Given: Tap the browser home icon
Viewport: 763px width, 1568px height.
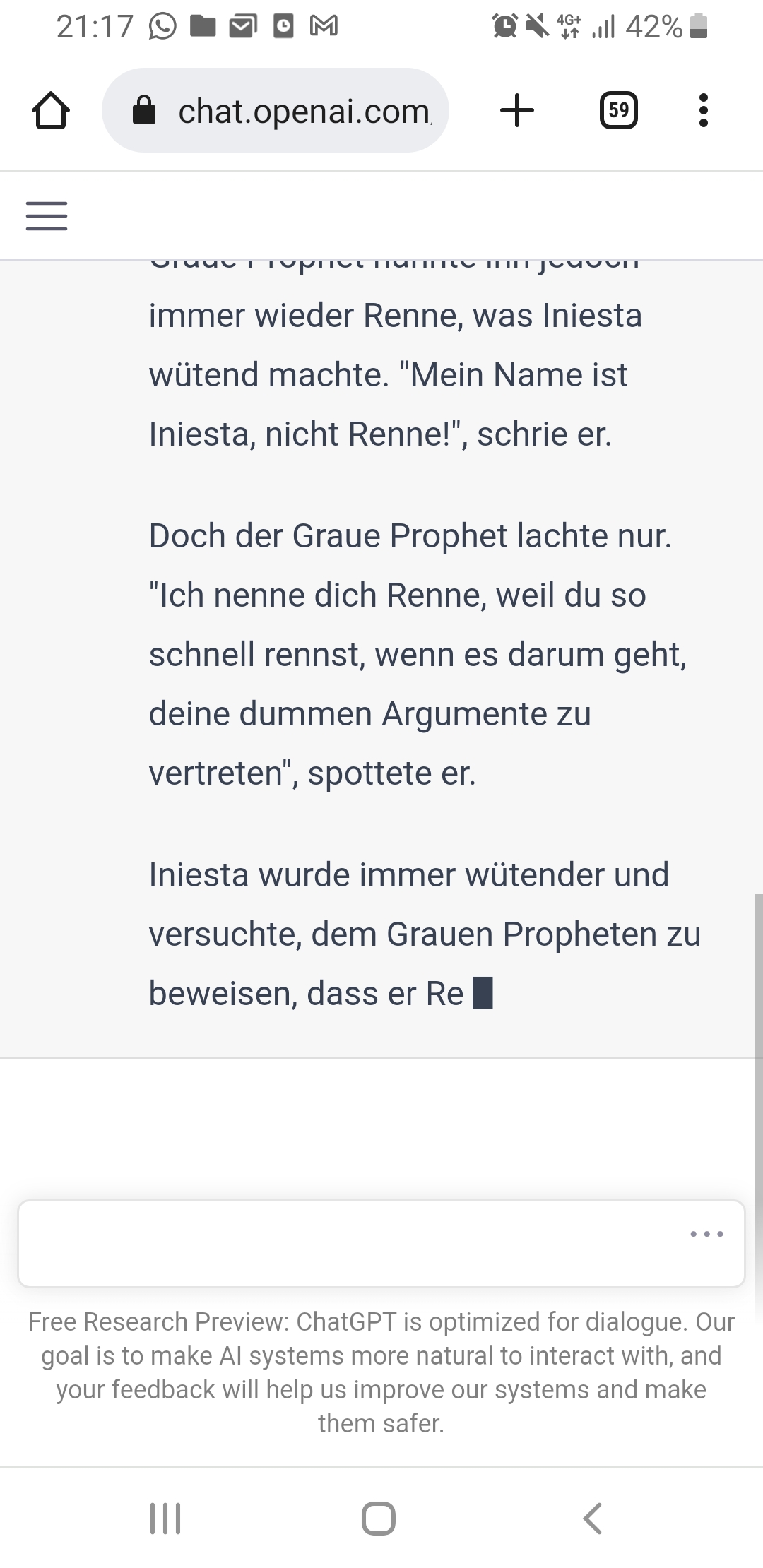Looking at the screenshot, I should click(51, 111).
